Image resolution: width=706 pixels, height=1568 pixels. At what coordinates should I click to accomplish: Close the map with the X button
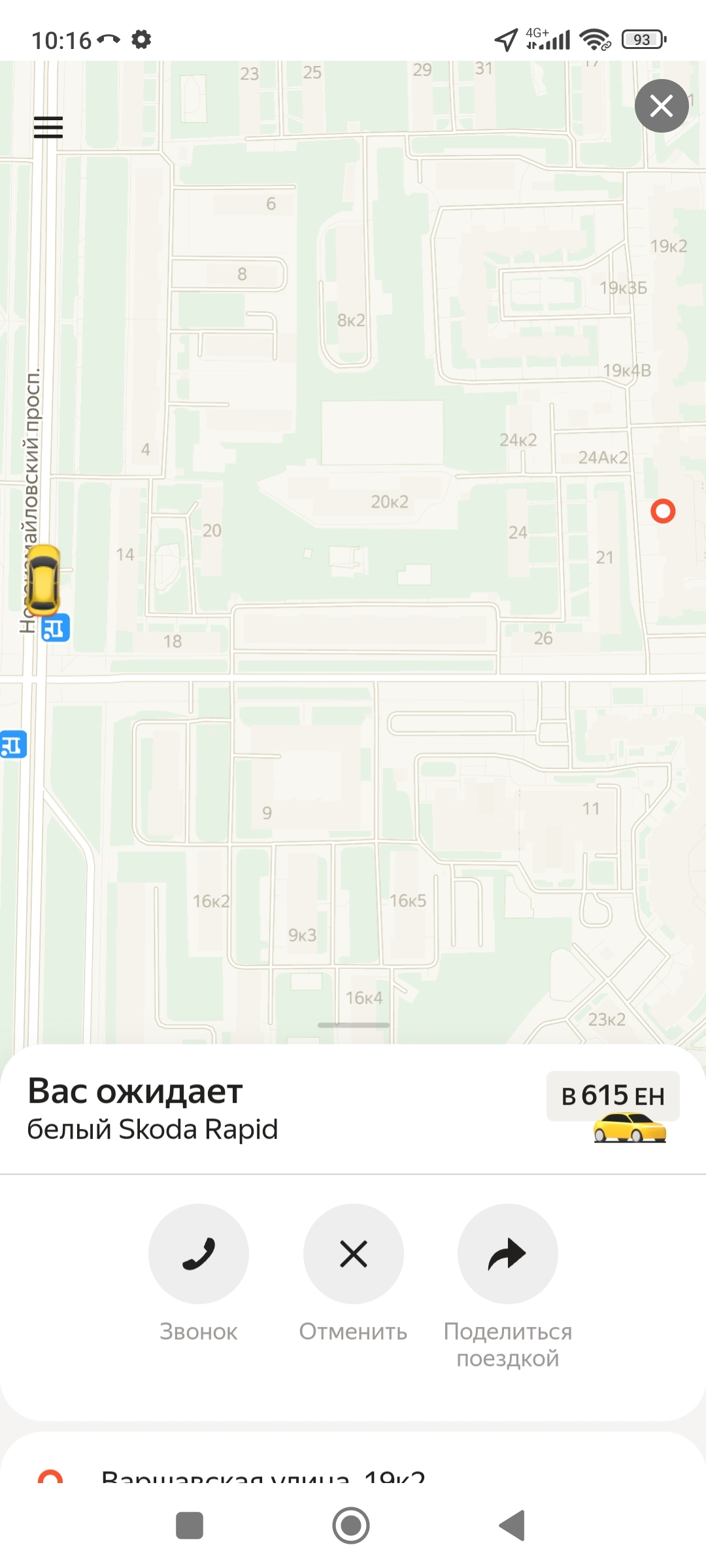coord(661,106)
